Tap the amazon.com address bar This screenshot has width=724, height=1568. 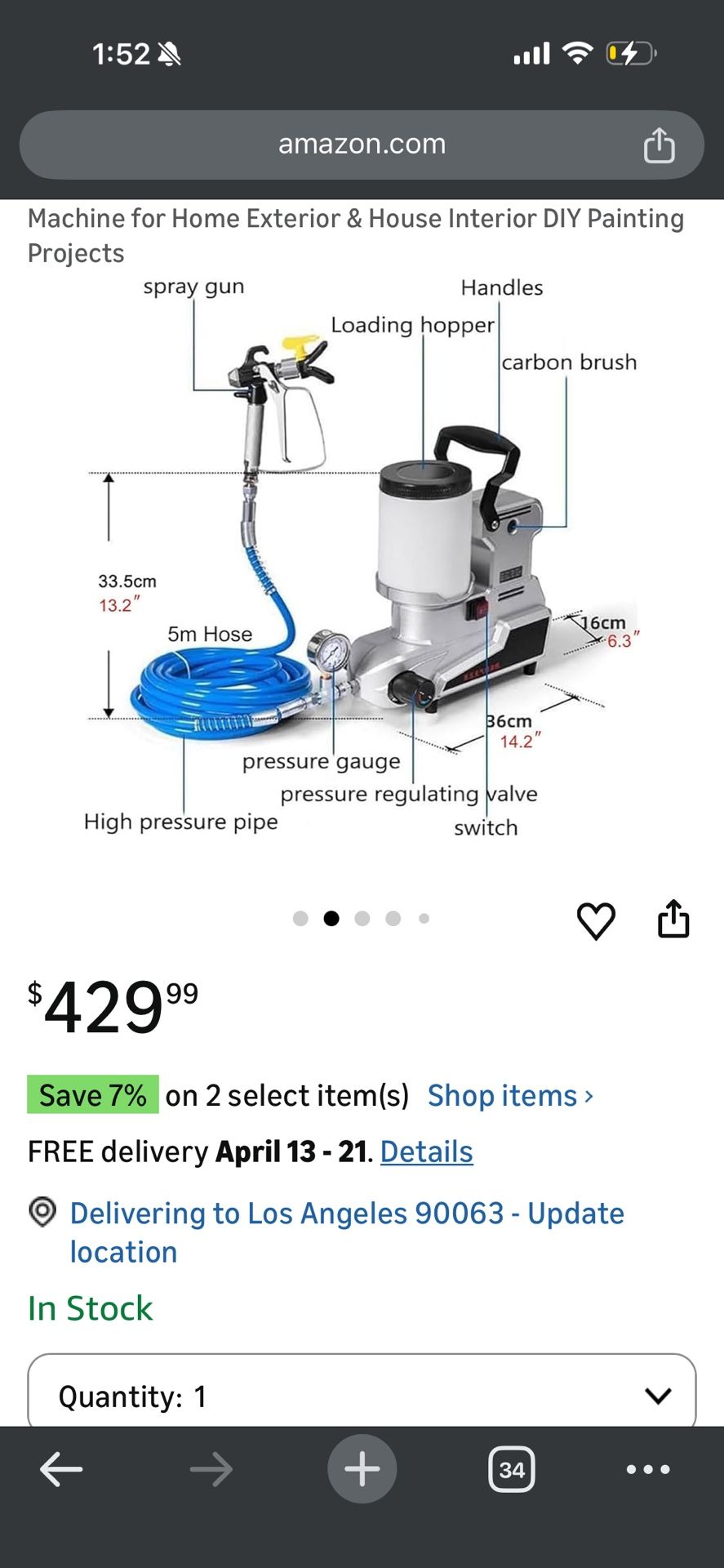tap(362, 145)
